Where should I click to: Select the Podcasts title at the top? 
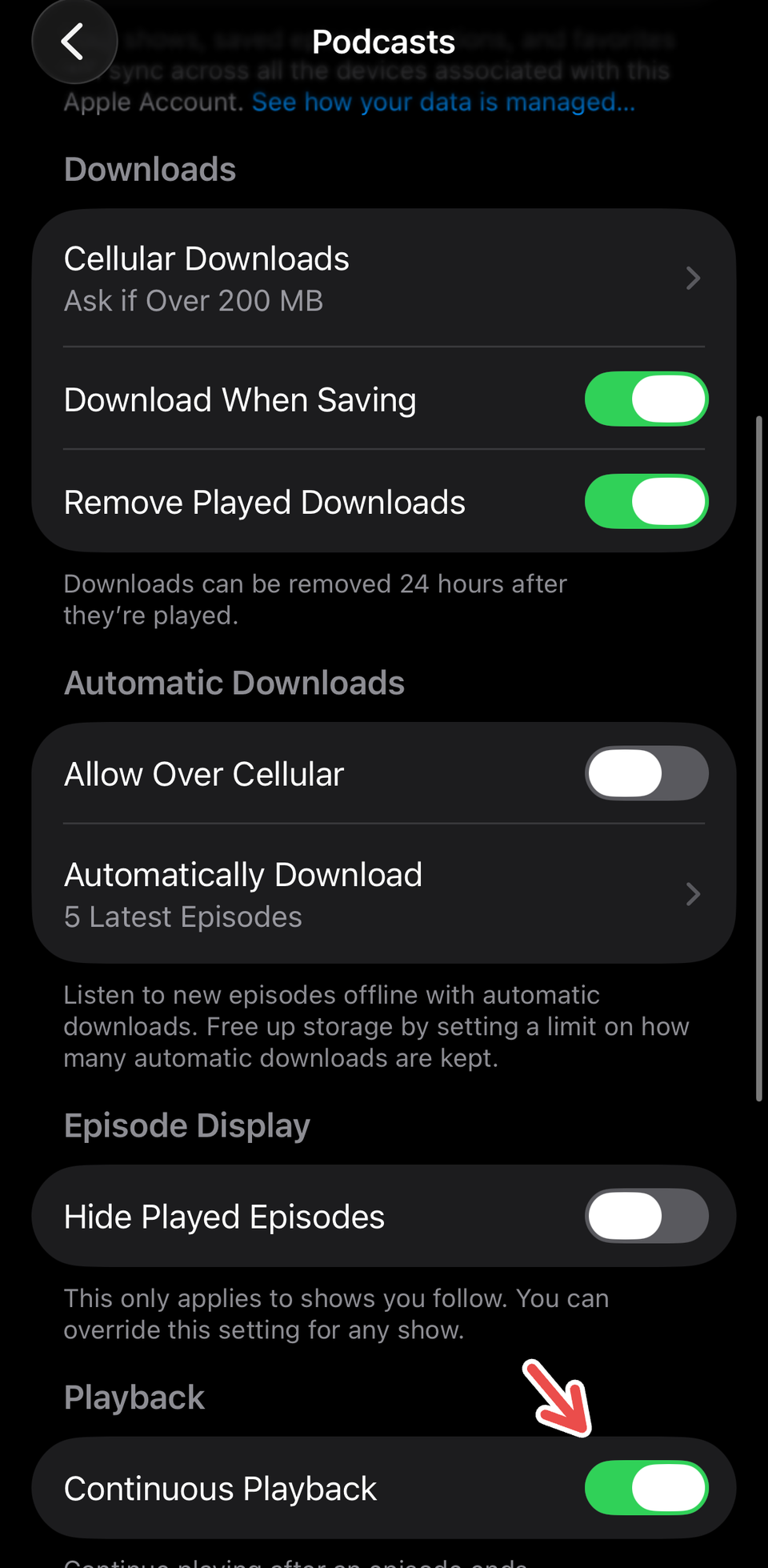tap(383, 40)
